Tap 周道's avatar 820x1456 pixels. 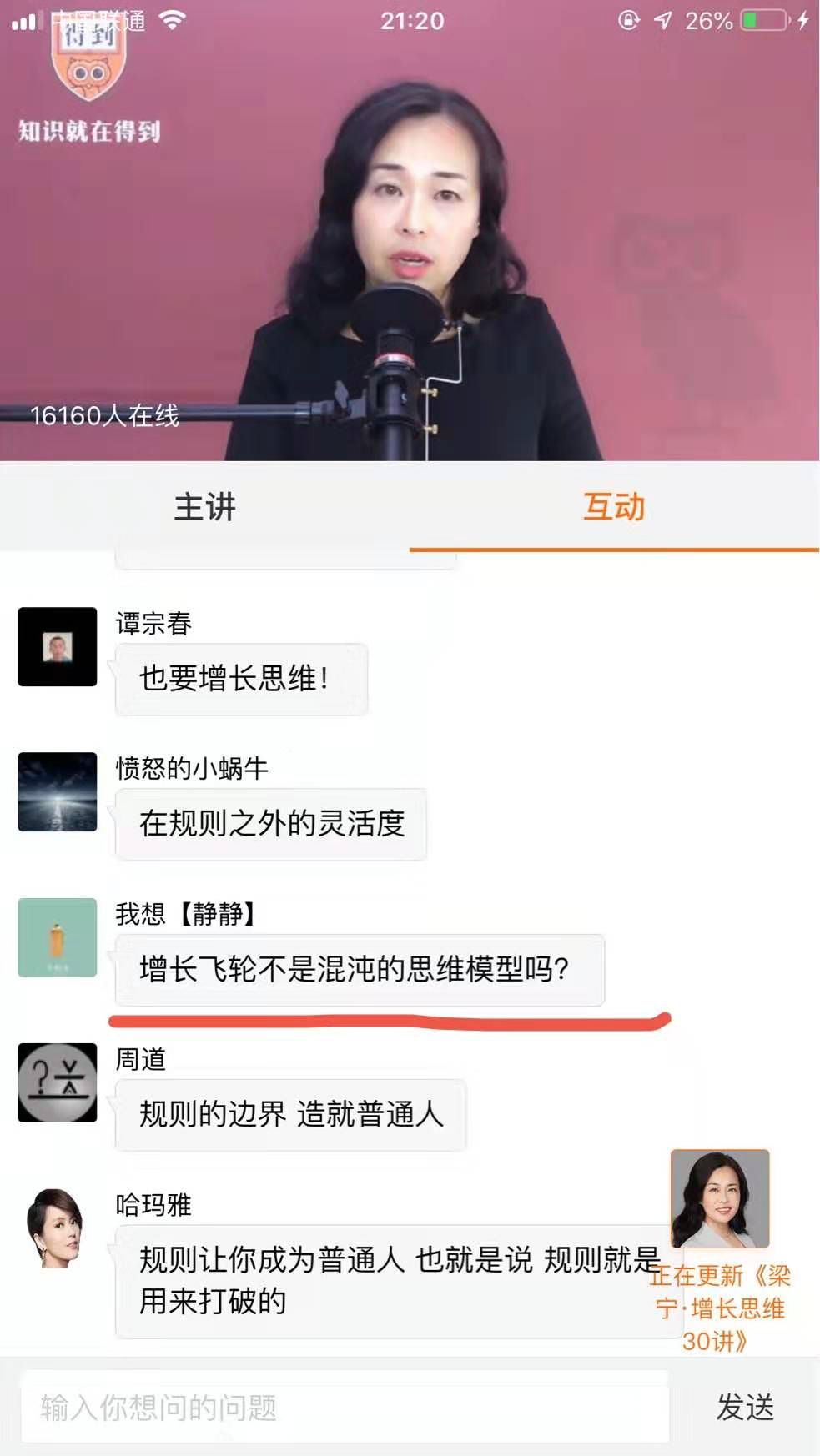pos(58,1082)
